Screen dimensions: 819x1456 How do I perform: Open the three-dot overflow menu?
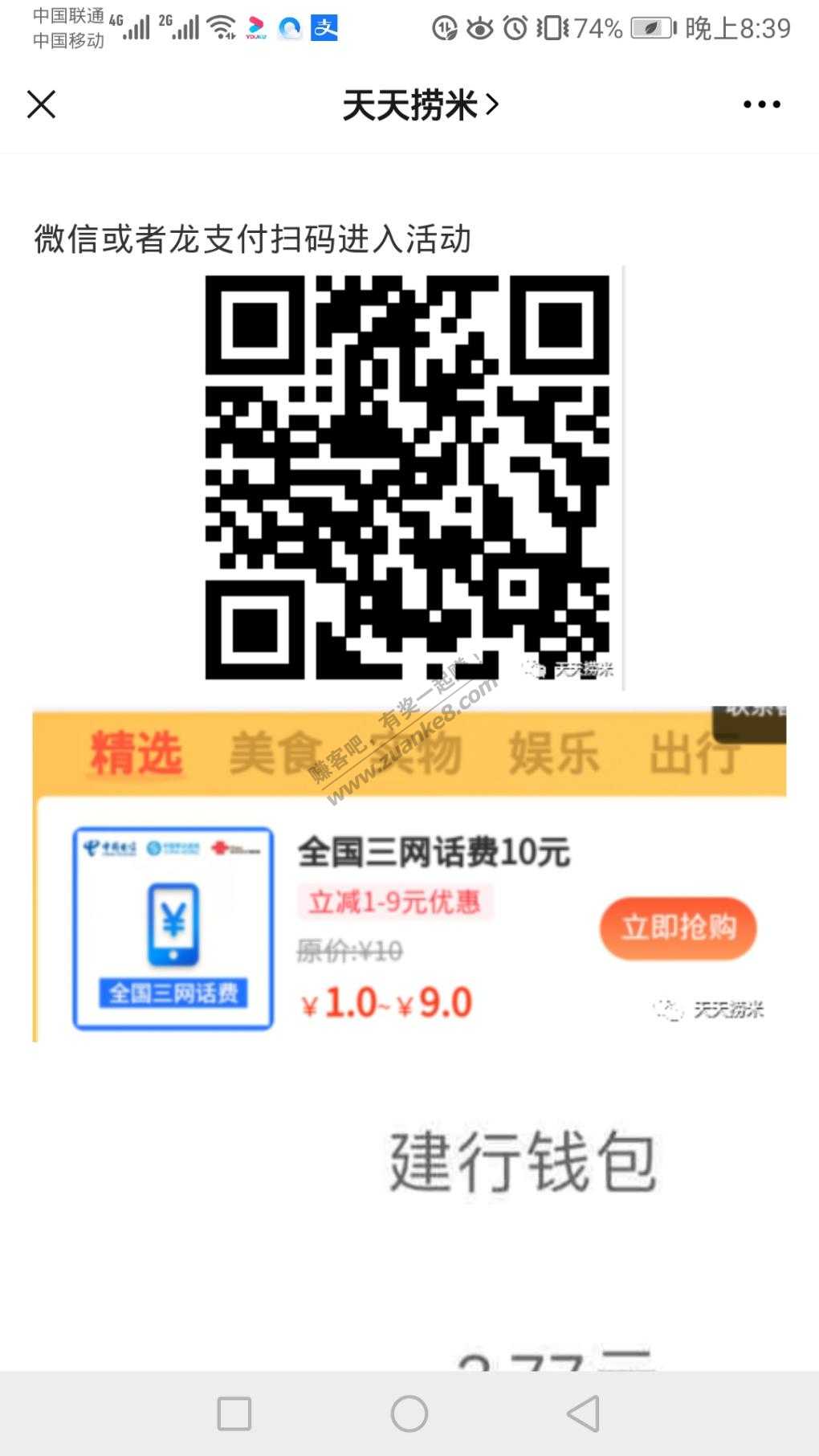pyautogui.click(x=760, y=104)
